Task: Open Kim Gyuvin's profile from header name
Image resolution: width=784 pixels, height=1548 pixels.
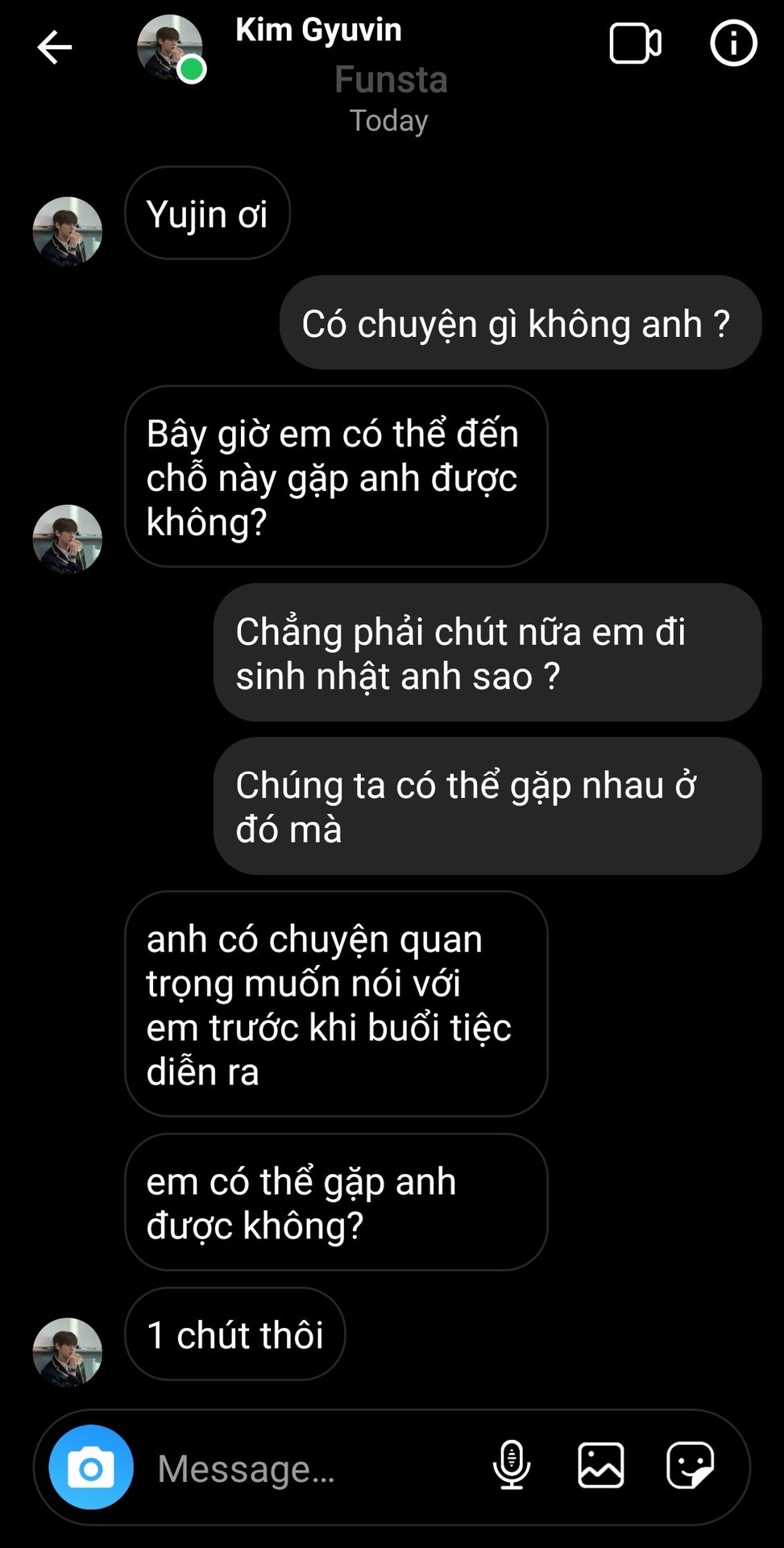Action: coord(318,30)
